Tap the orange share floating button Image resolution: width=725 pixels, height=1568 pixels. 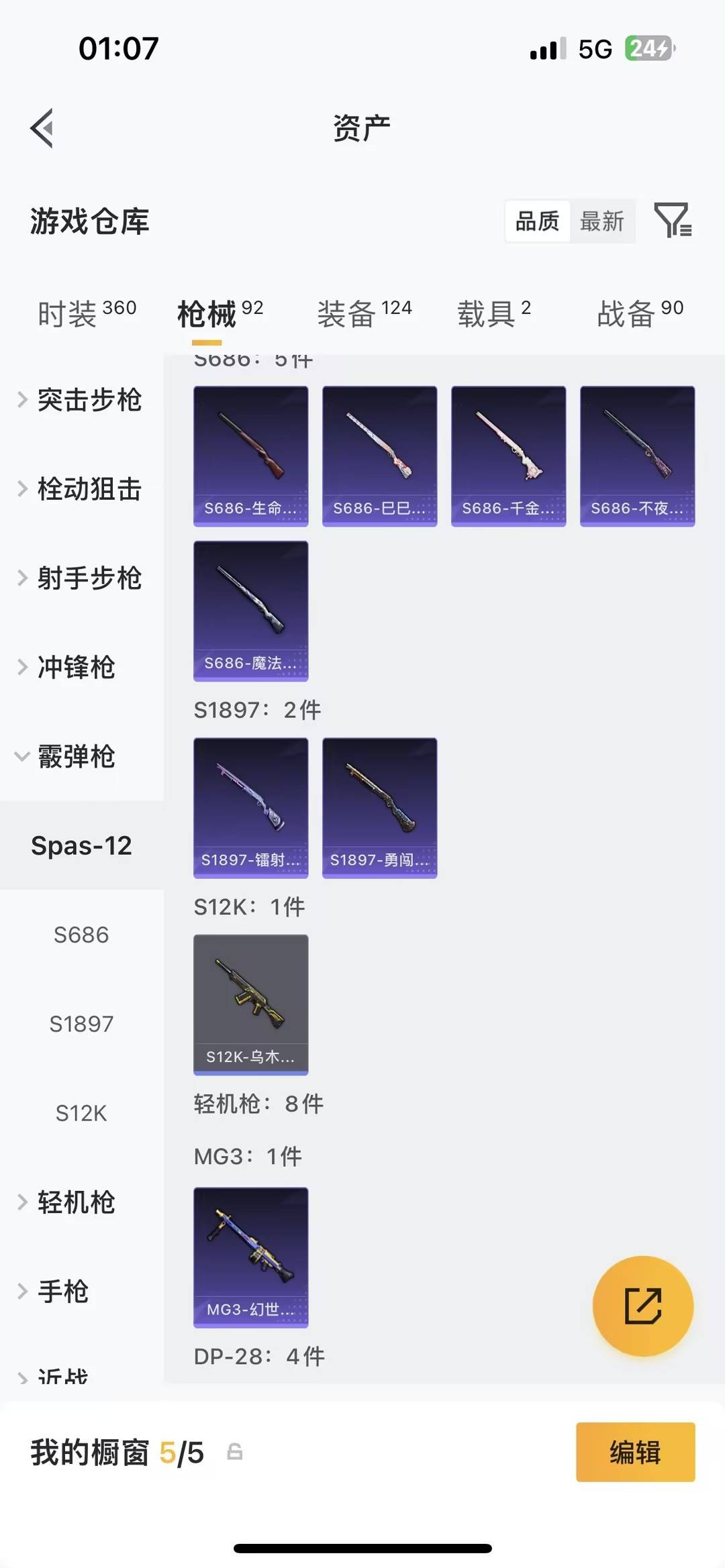coord(642,1305)
